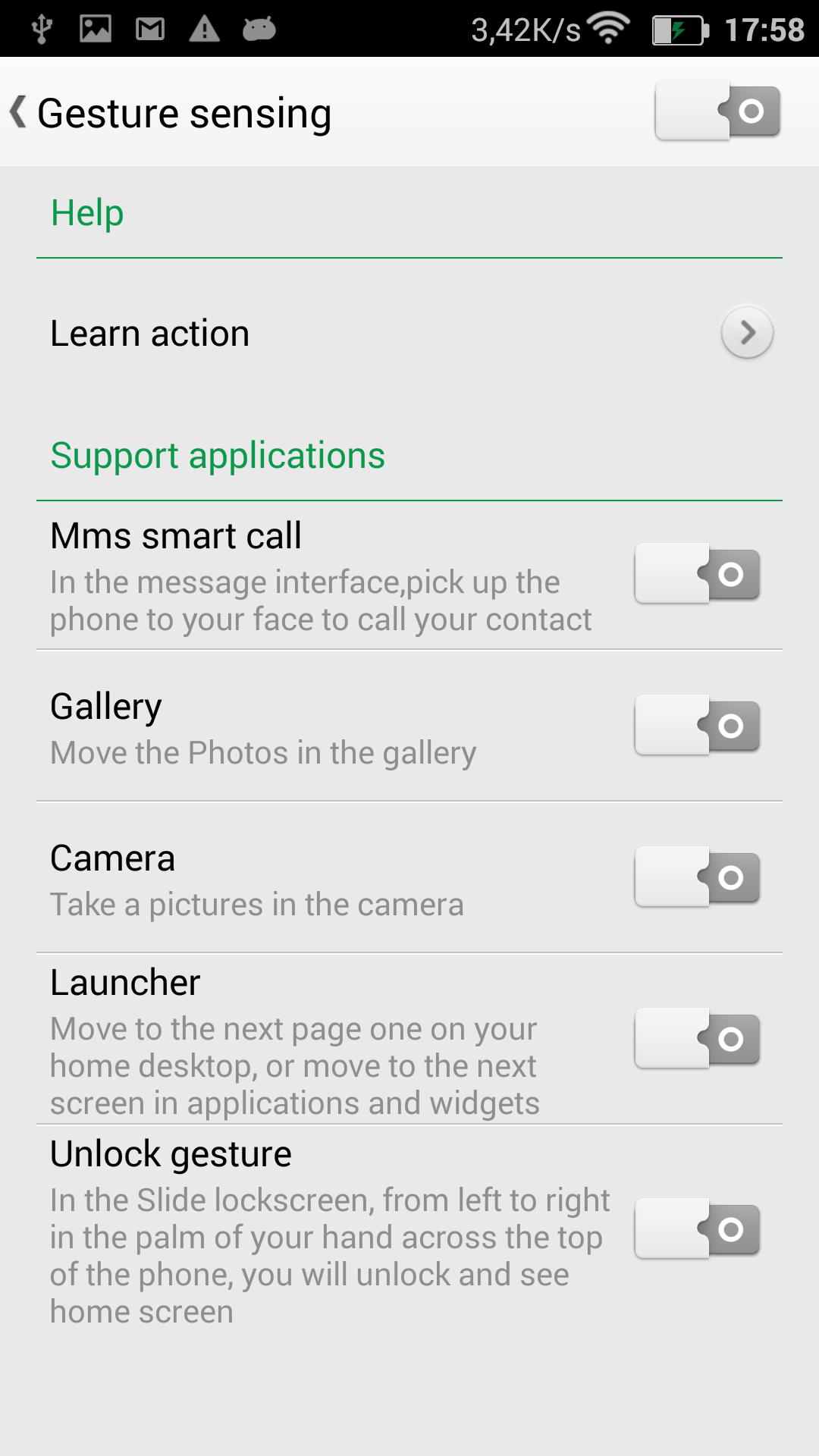Image resolution: width=819 pixels, height=1456 pixels.
Task: Open the Learn action row
Action: pyautogui.click(x=409, y=333)
